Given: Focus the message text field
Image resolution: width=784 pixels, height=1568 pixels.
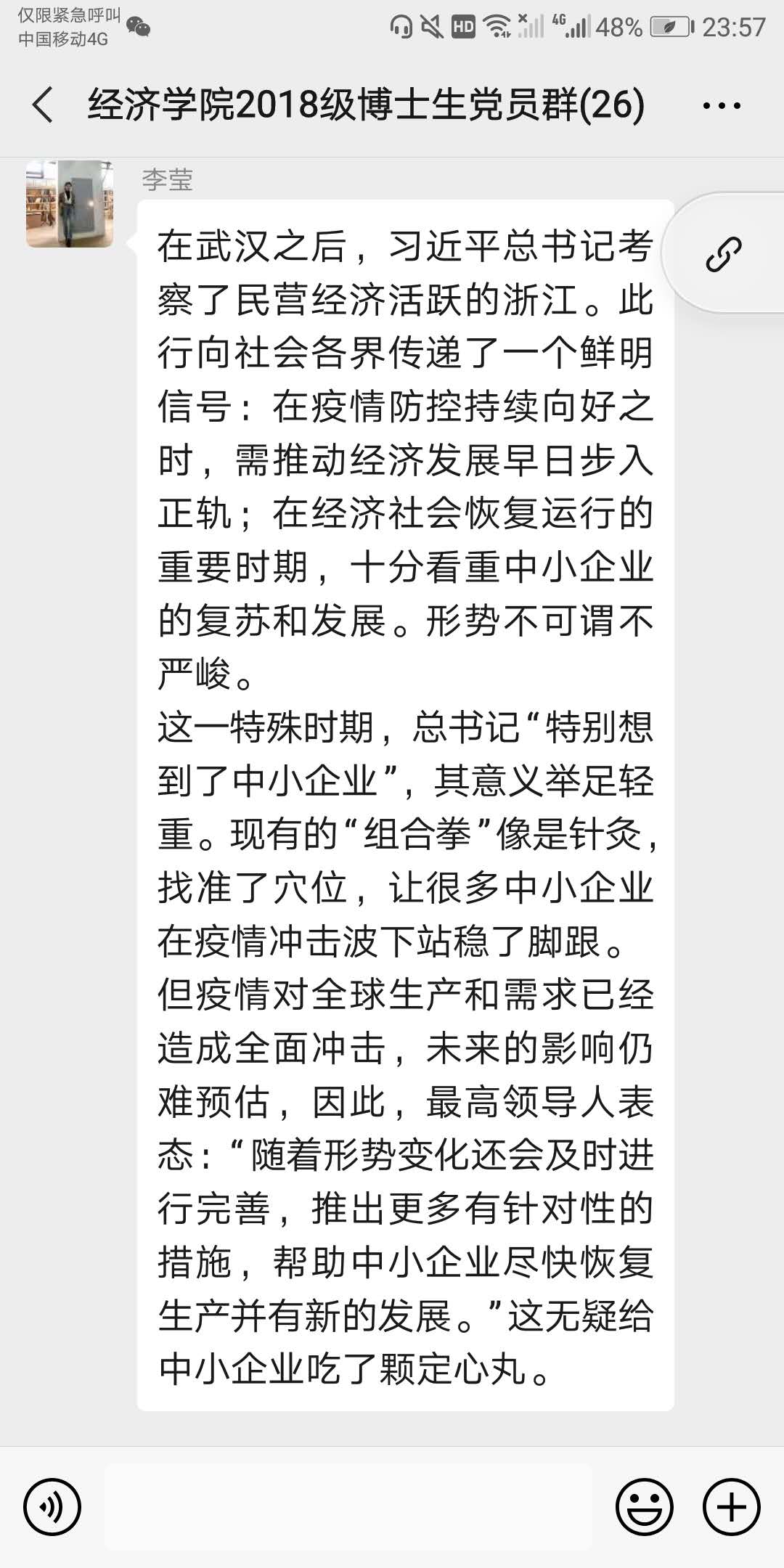Looking at the screenshot, I should click(x=348, y=1508).
